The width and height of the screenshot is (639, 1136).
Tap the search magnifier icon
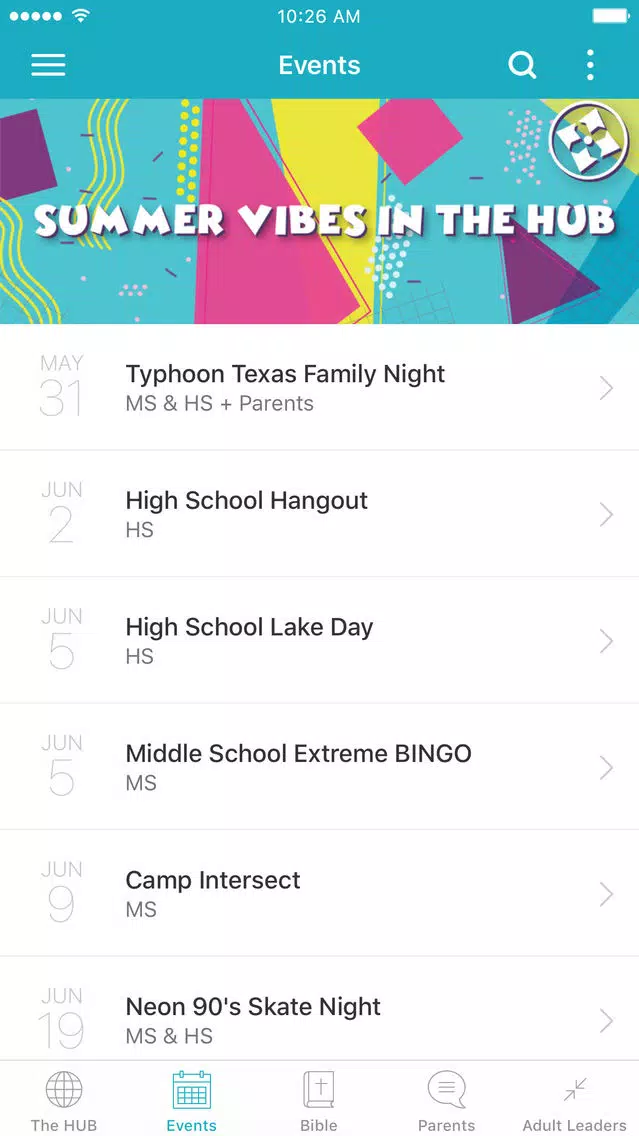[522, 65]
